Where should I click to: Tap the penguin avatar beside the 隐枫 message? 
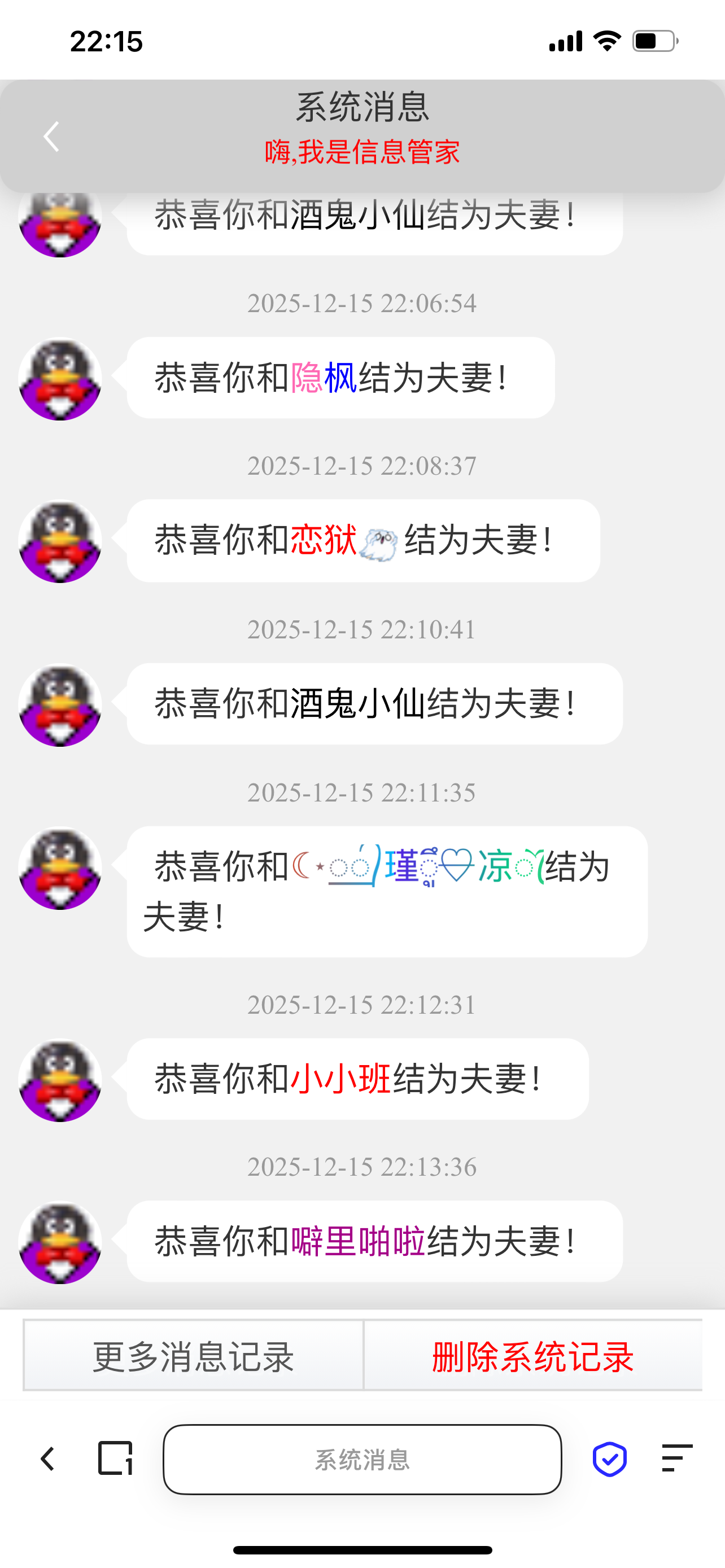[60, 379]
